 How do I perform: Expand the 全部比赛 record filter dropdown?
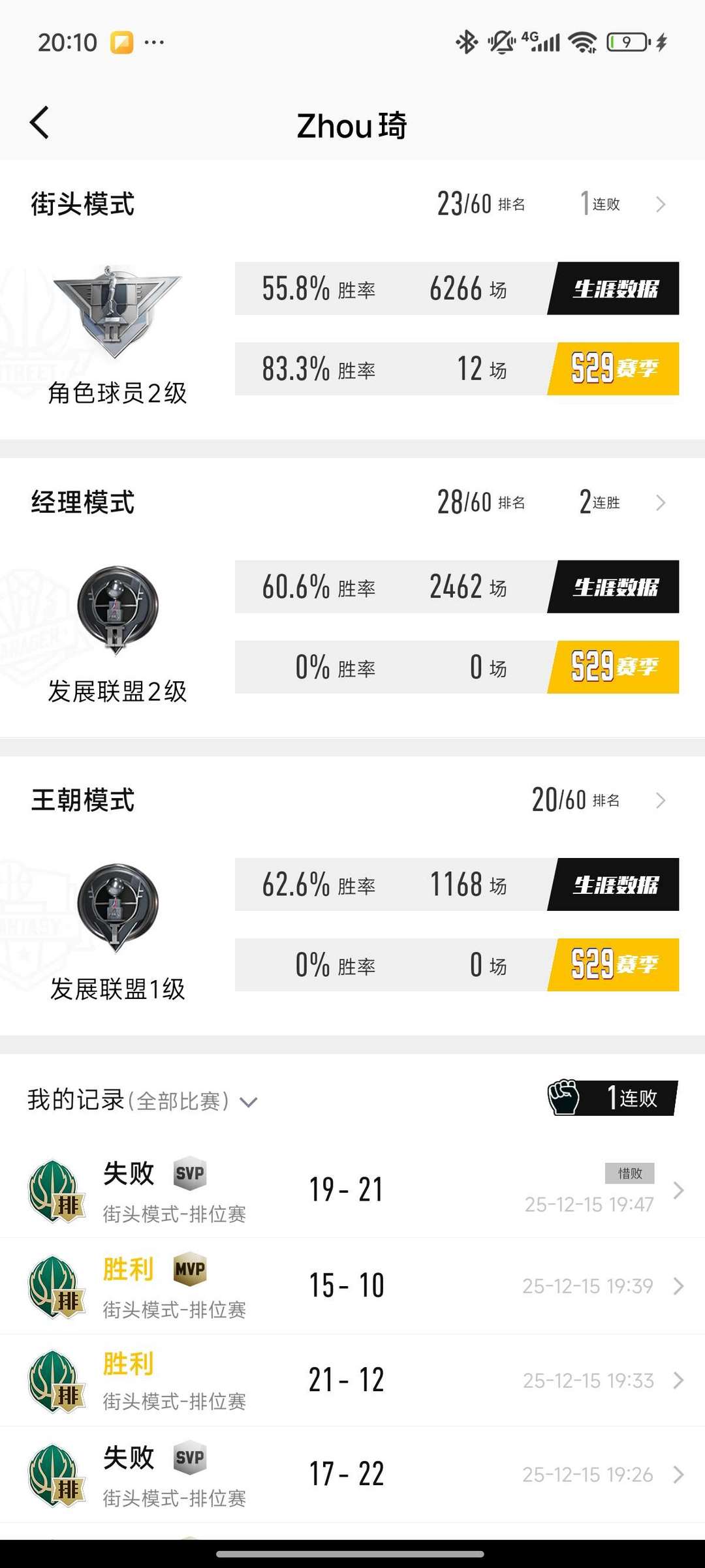pyautogui.click(x=248, y=1102)
